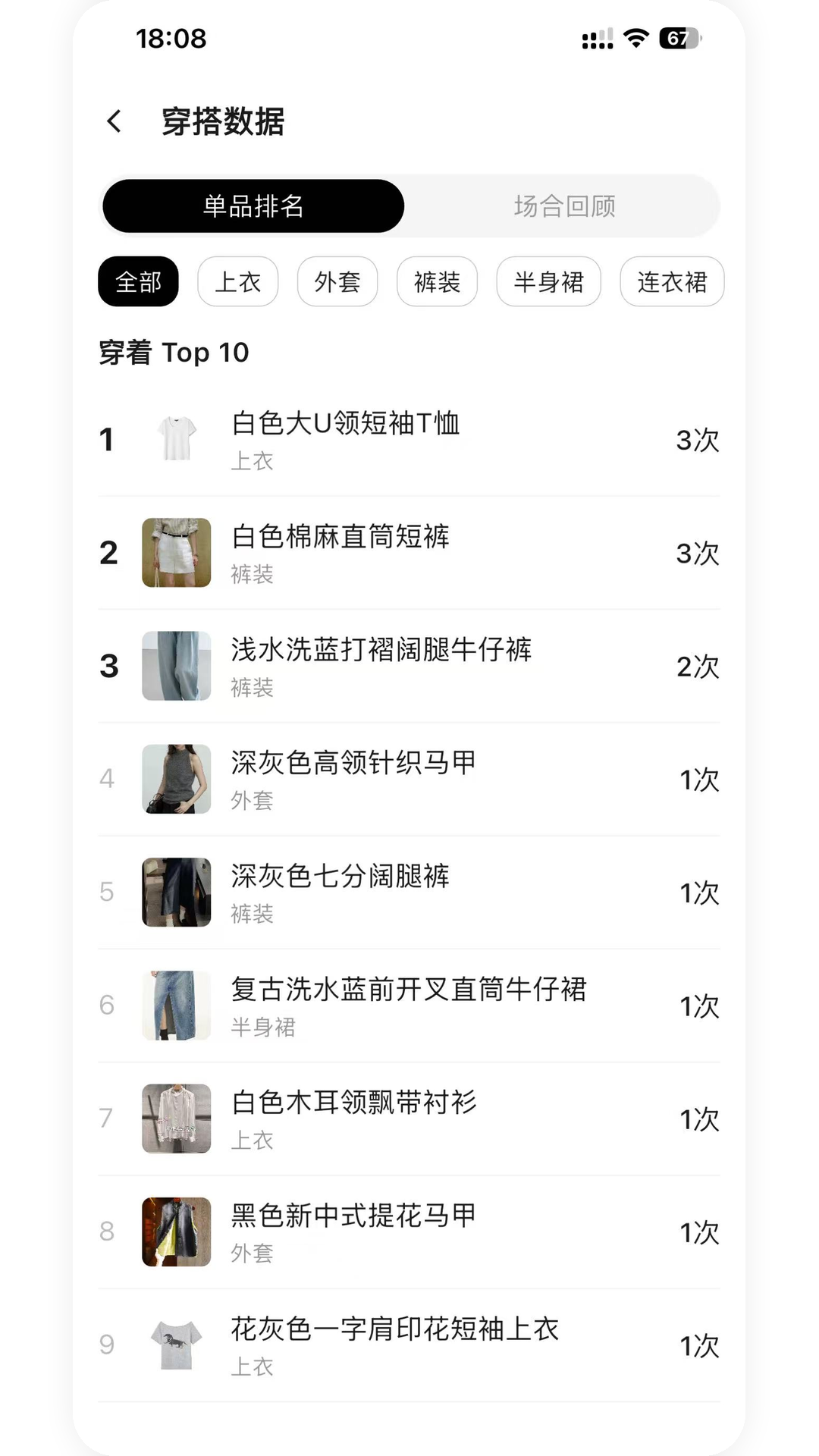Filter by 裤装 chip

point(437,282)
